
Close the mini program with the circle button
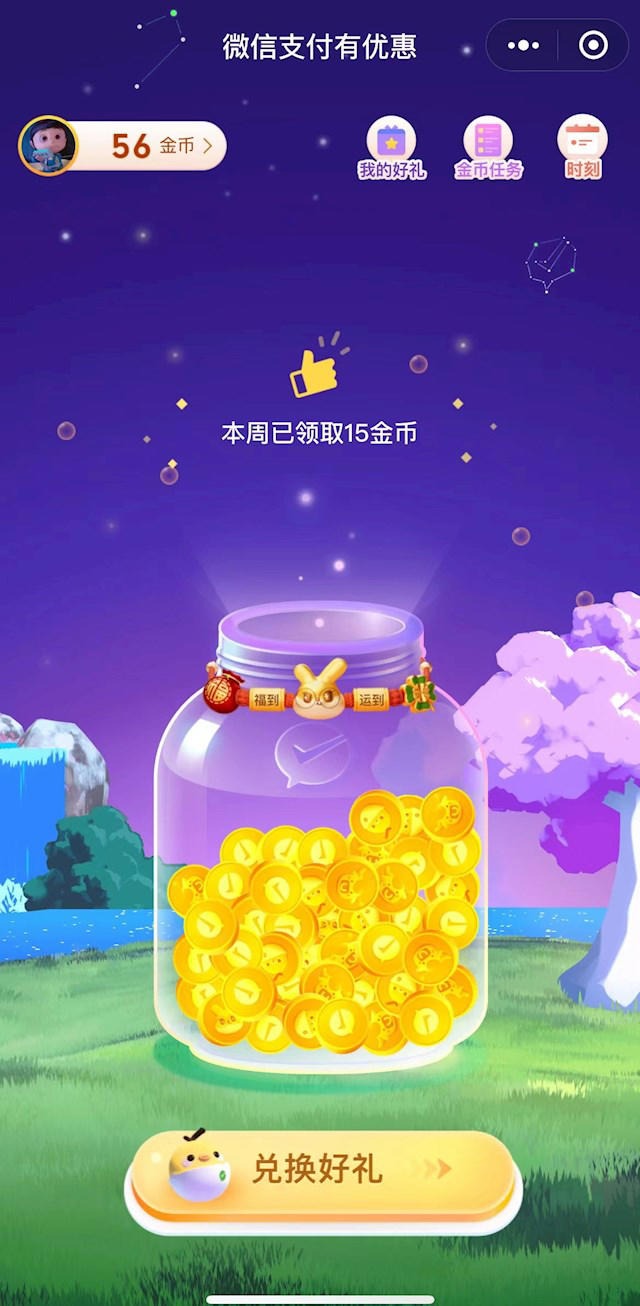click(x=593, y=46)
